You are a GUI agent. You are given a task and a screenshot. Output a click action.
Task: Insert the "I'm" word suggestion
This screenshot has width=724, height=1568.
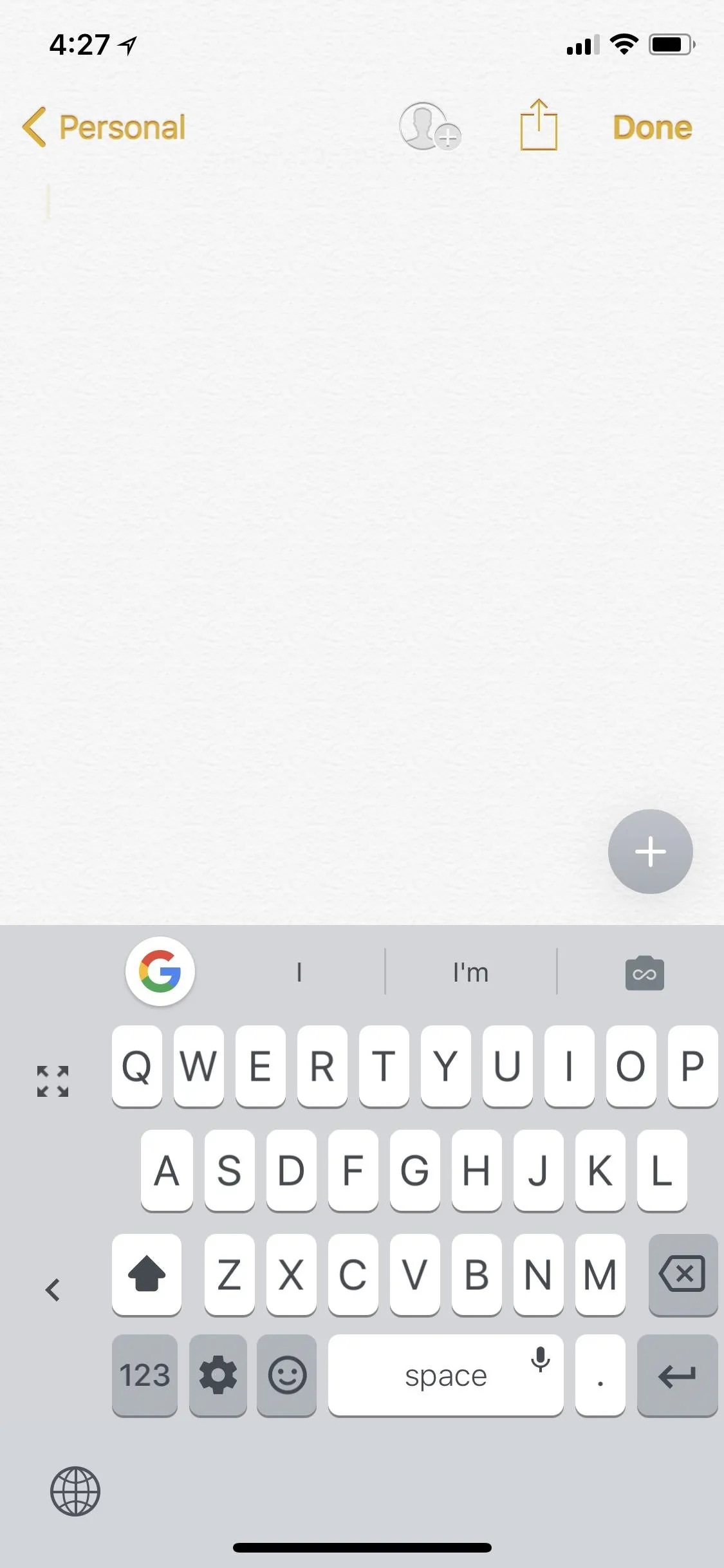coord(470,972)
